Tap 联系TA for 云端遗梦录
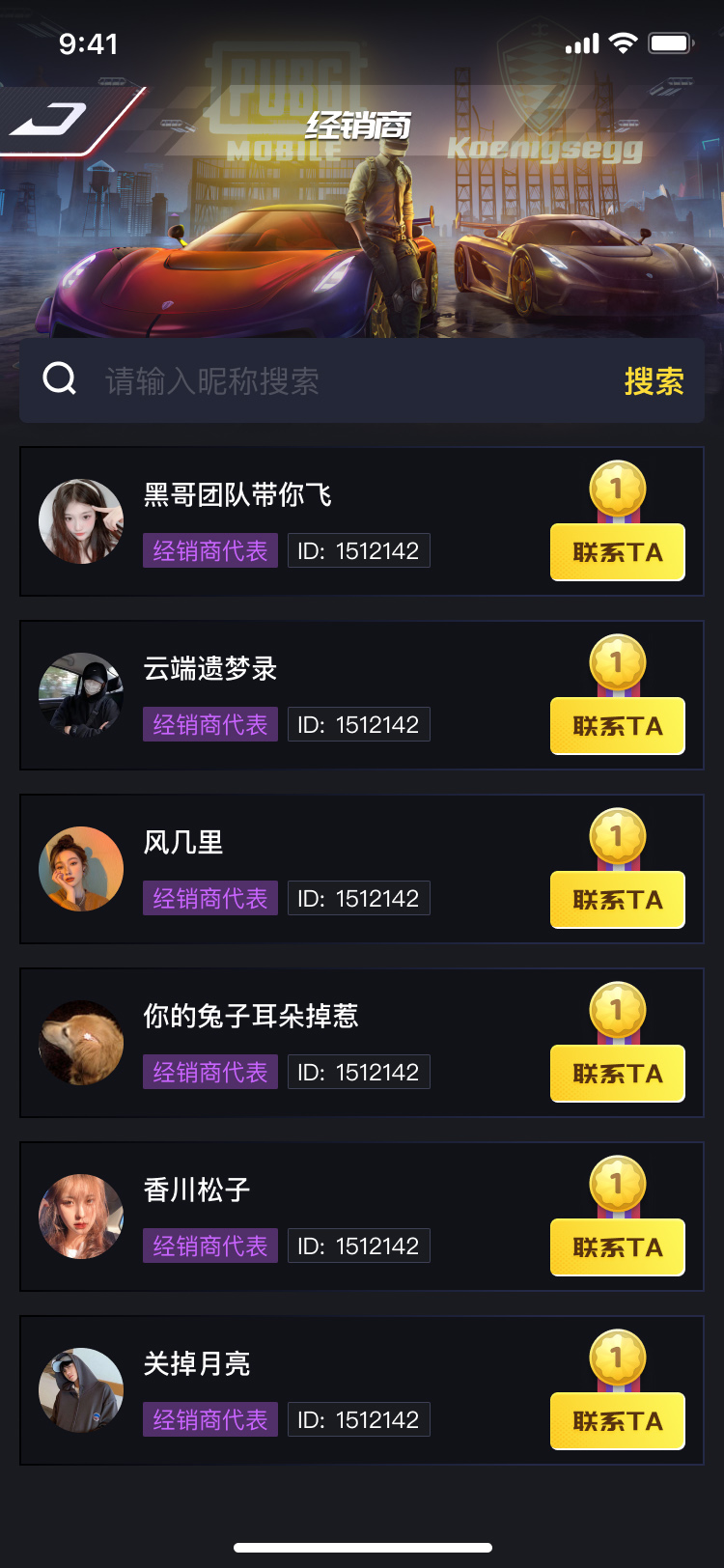 pyautogui.click(x=618, y=726)
